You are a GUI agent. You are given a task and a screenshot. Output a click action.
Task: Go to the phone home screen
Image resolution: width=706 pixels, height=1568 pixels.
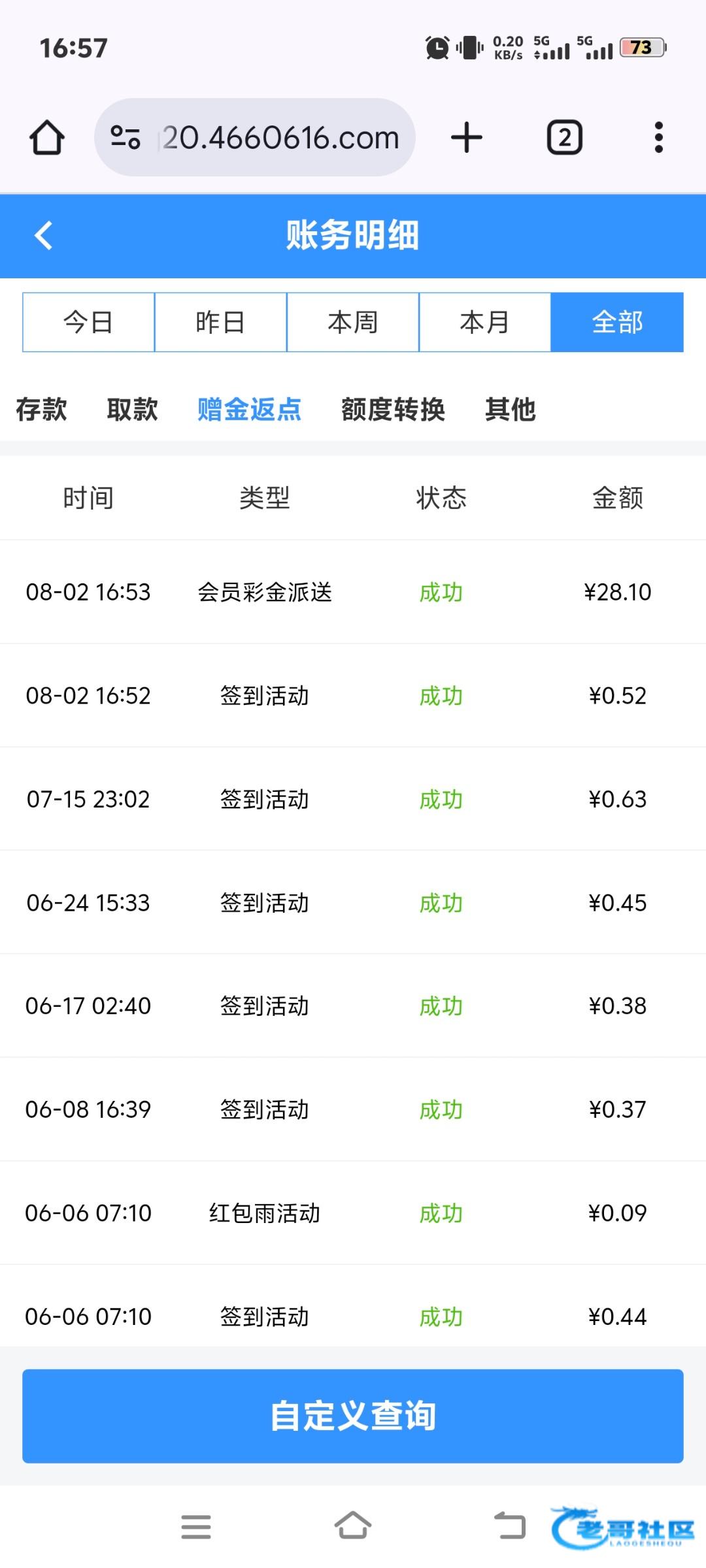(x=353, y=1527)
